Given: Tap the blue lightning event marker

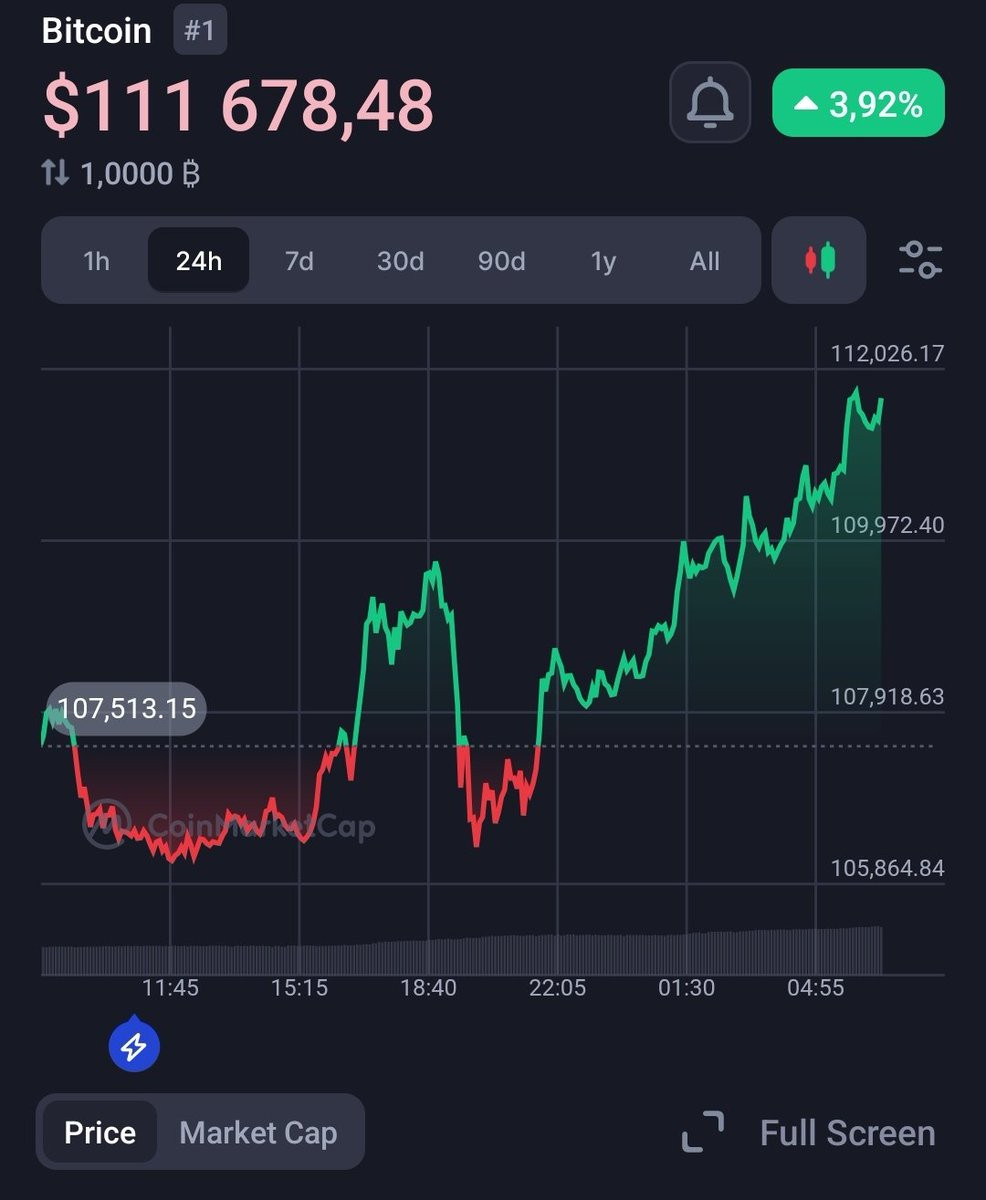Looking at the screenshot, I should coord(134,1046).
